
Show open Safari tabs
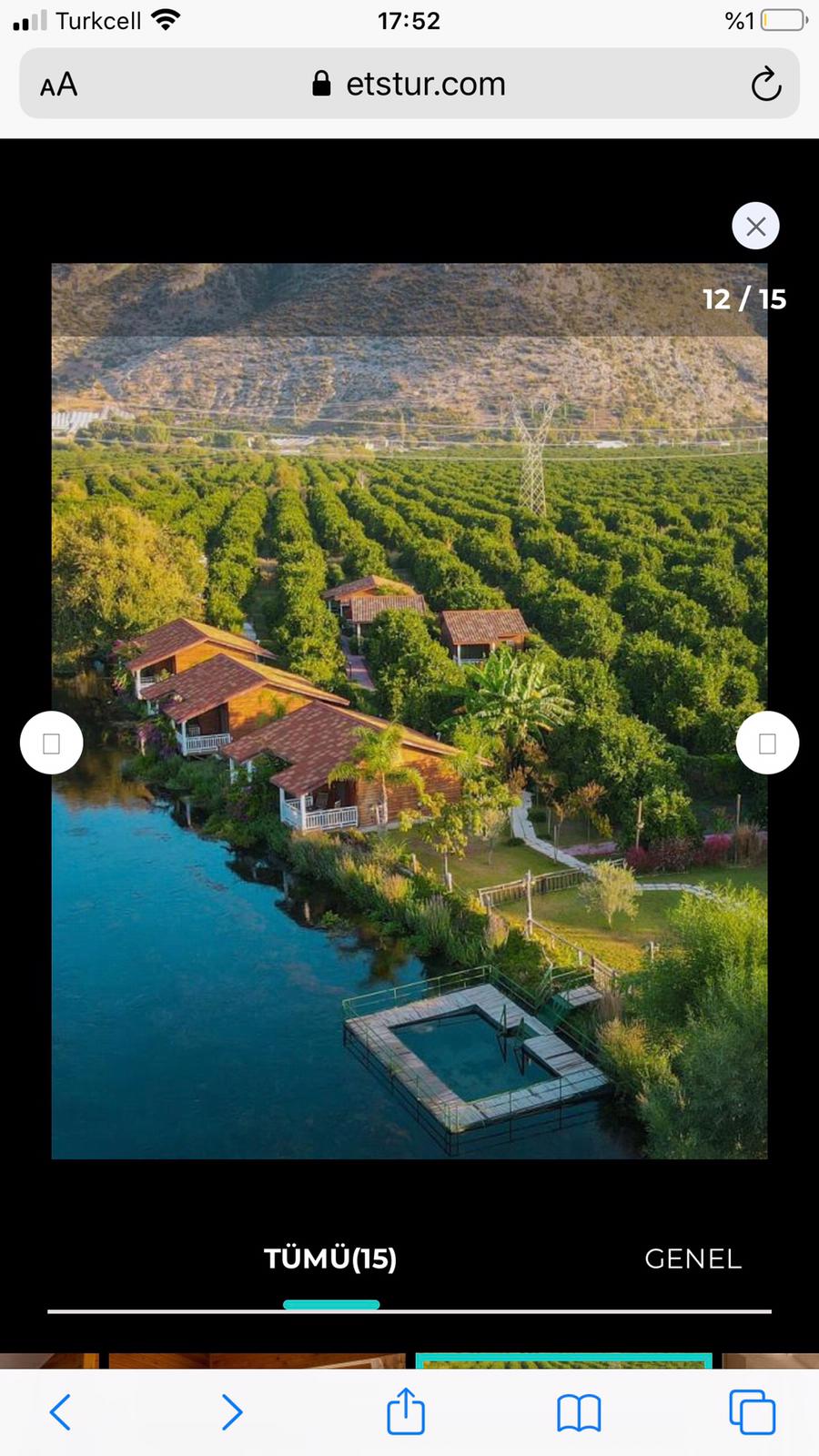752,1412
